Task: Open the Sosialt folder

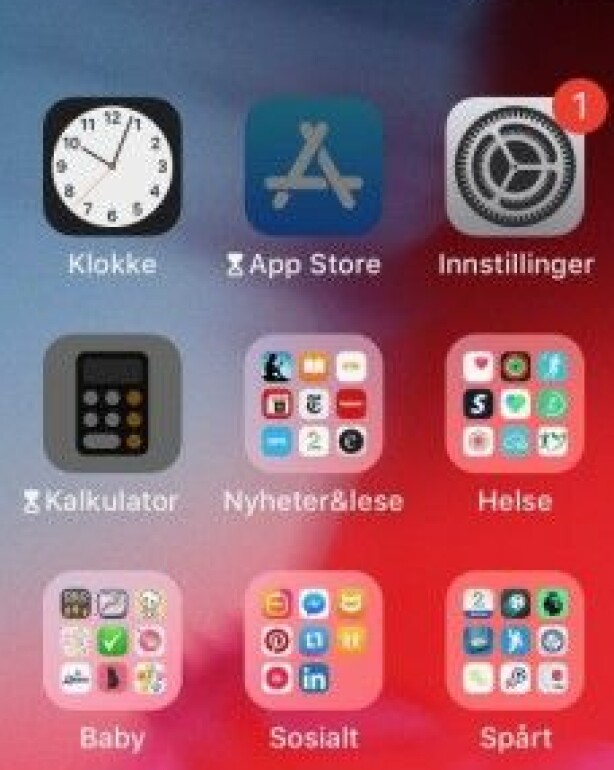Action: (x=314, y=640)
